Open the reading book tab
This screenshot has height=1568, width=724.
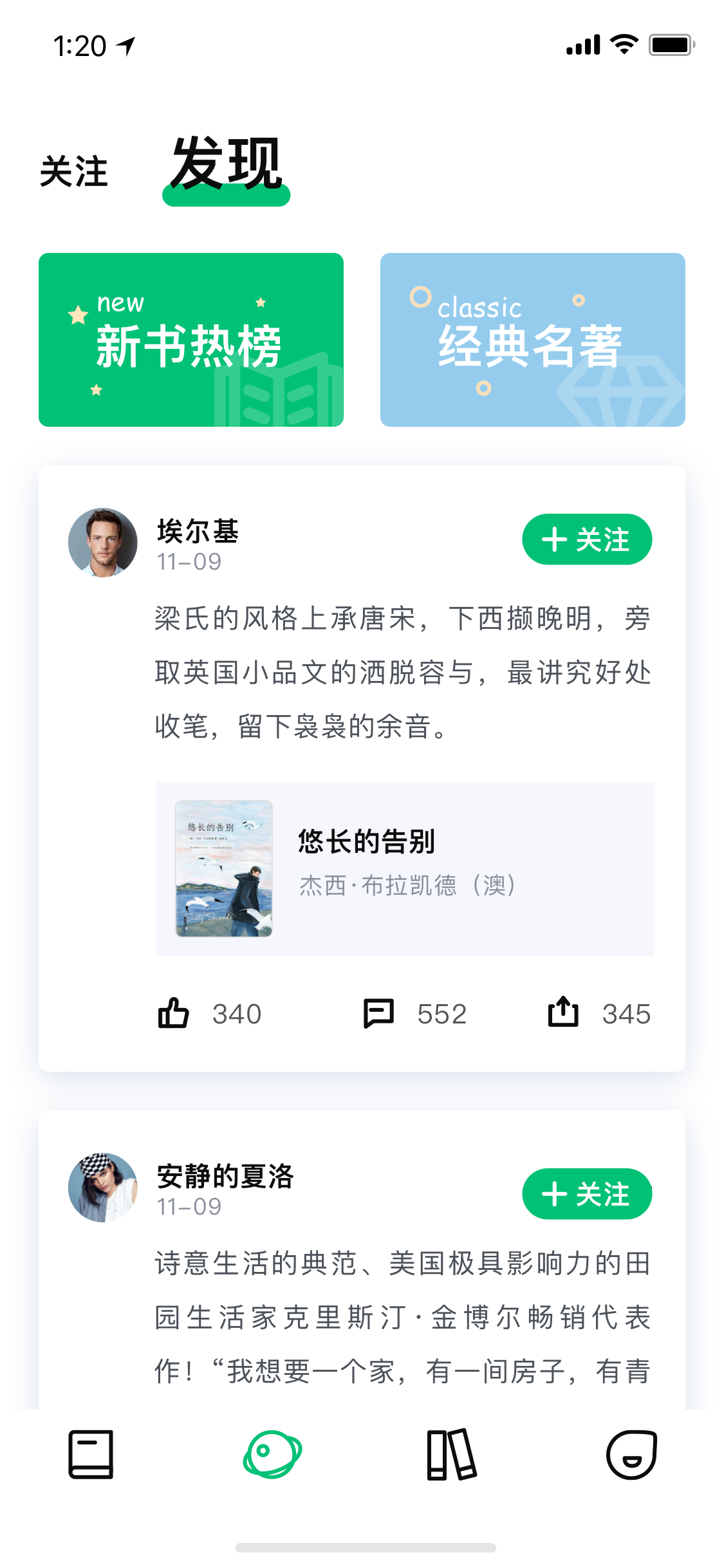tap(91, 1455)
